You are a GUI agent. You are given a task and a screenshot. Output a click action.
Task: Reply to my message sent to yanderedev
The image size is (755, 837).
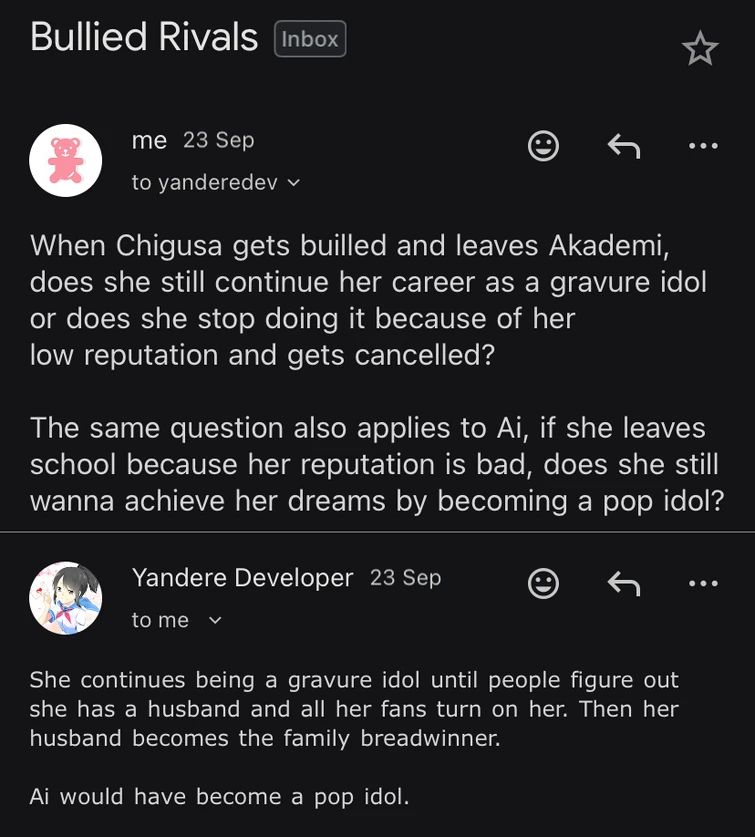coord(624,146)
